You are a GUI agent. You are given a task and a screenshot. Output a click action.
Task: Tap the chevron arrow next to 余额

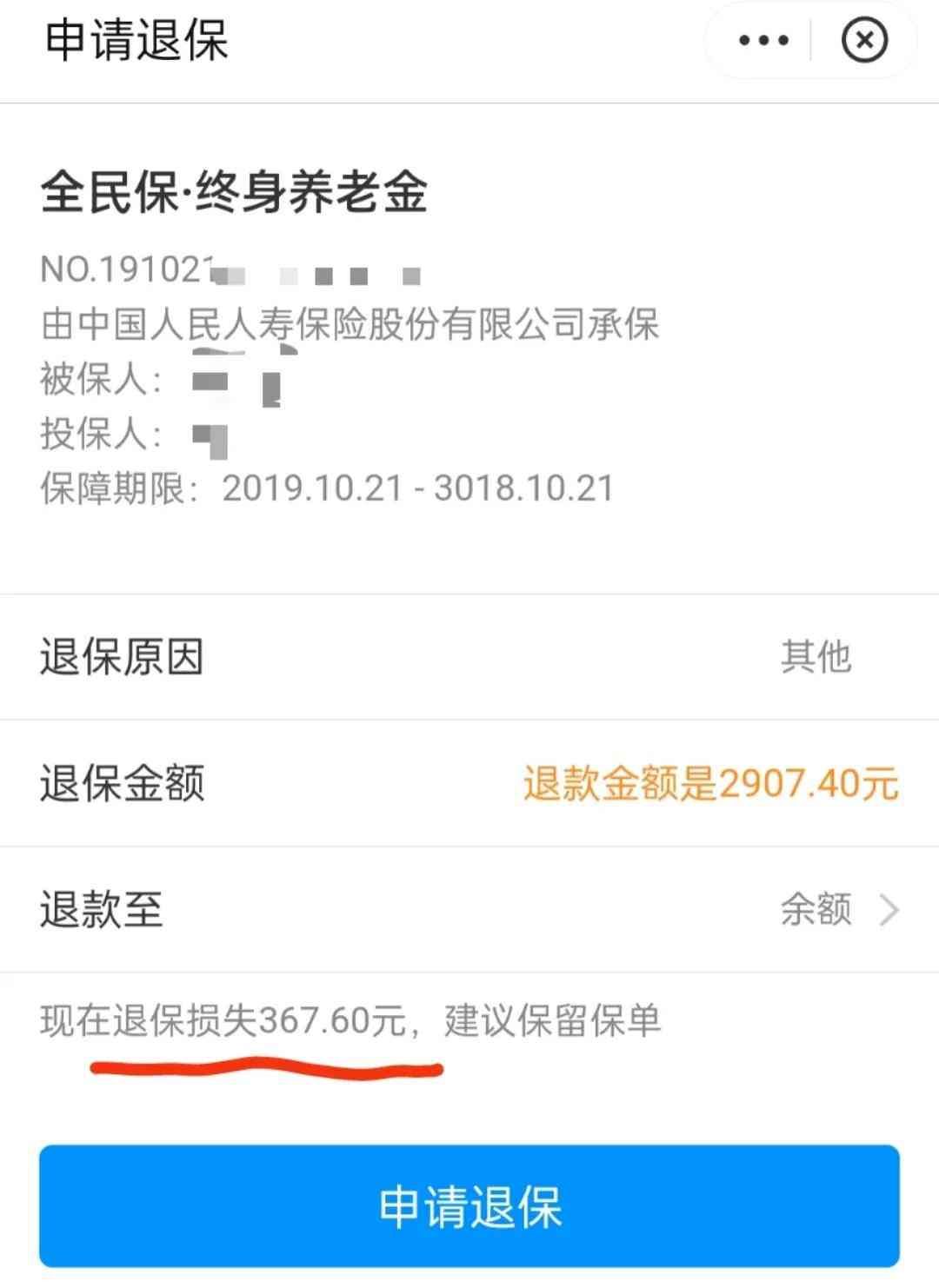(889, 909)
